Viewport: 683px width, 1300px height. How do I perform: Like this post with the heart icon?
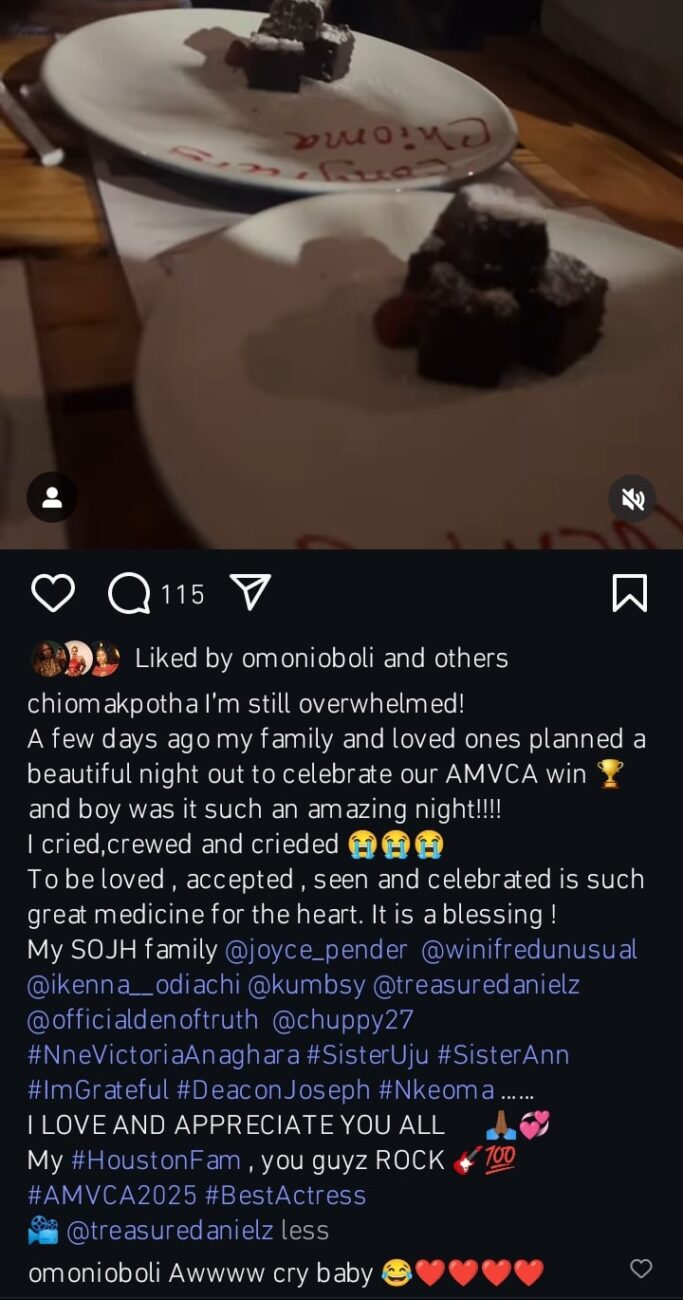click(53, 593)
